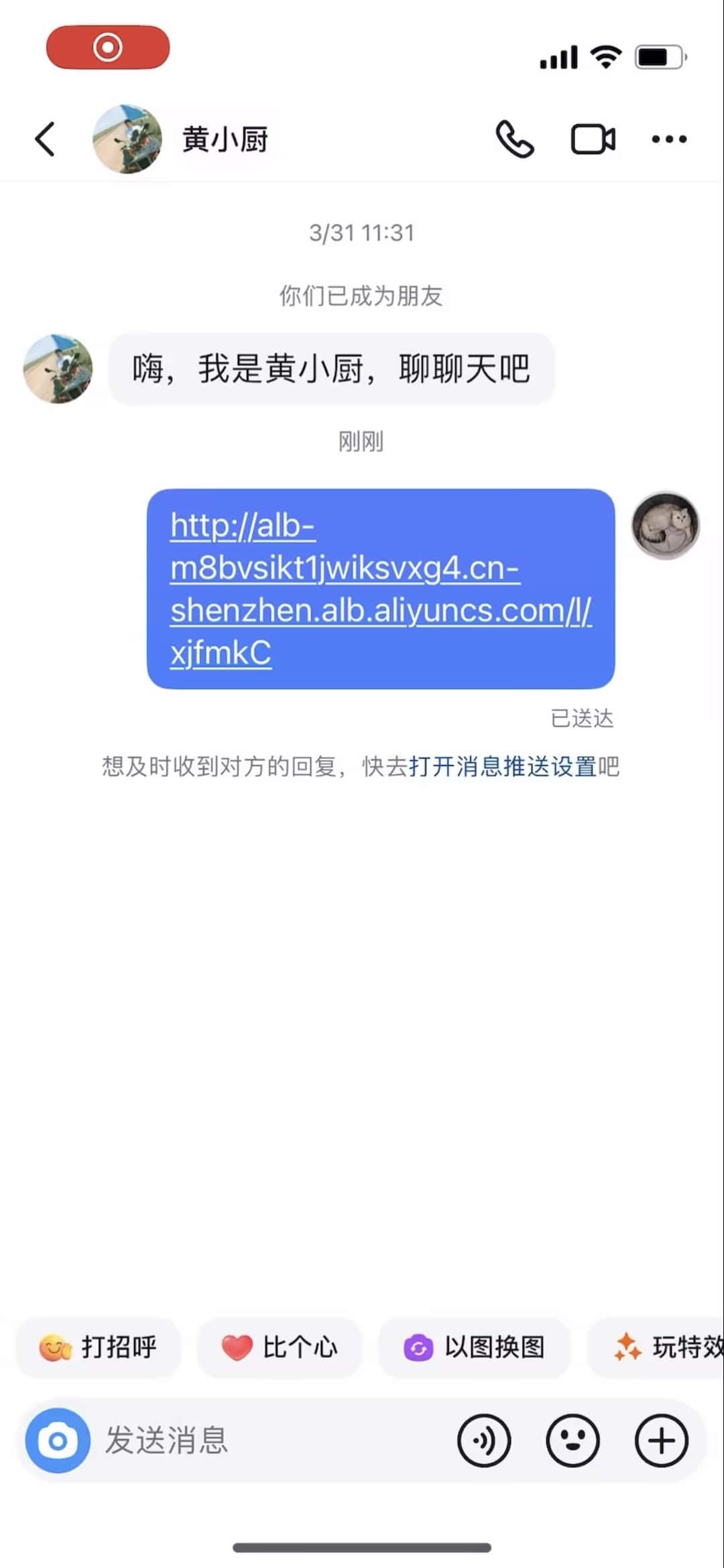Go back from the chat with 黄小厨
This screenshot has width=724, height=1568.
point(45,139)
